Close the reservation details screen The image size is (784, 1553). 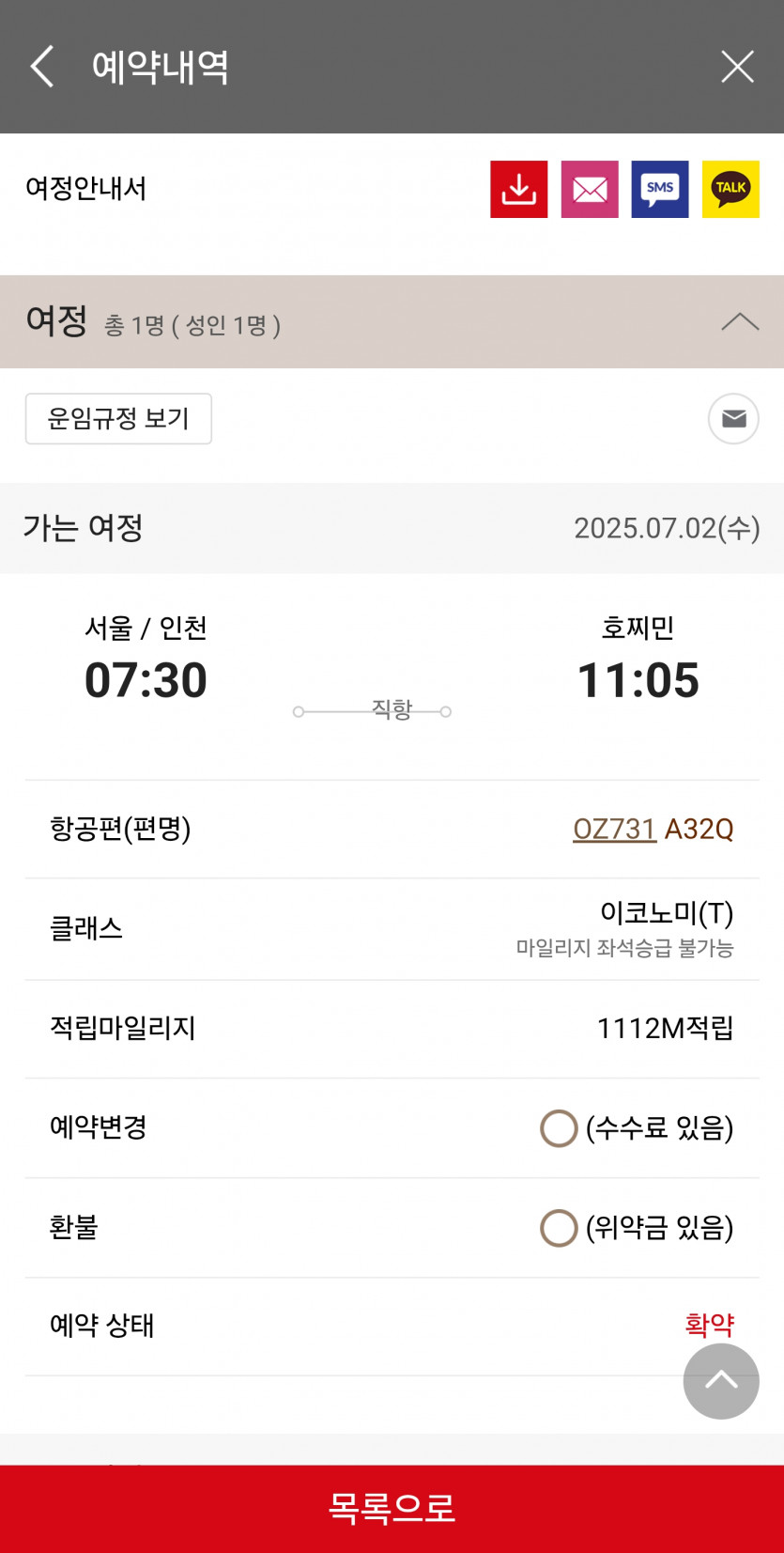coord(737,67)
